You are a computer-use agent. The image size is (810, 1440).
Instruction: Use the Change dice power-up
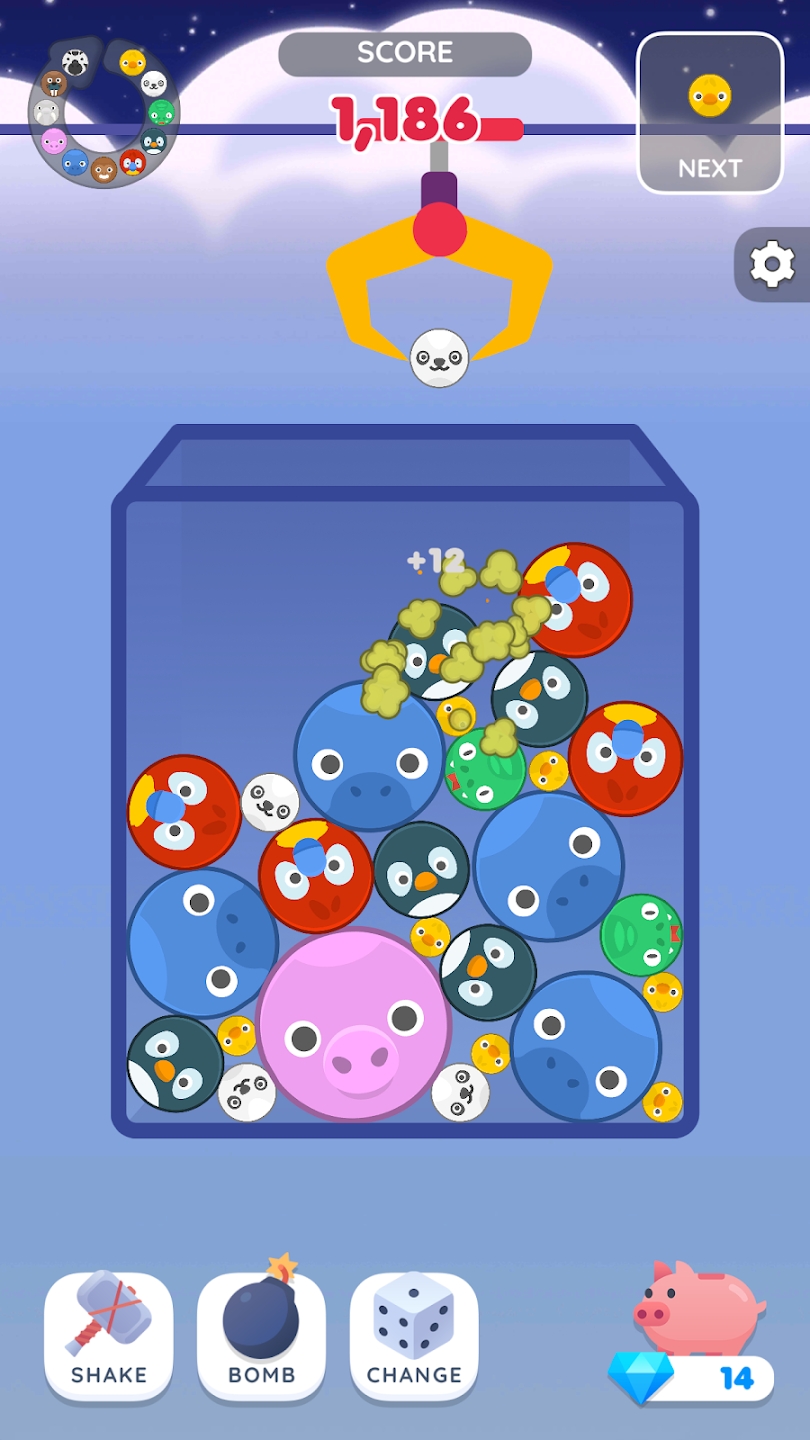pyautogui.click(x=414, y=1336)
